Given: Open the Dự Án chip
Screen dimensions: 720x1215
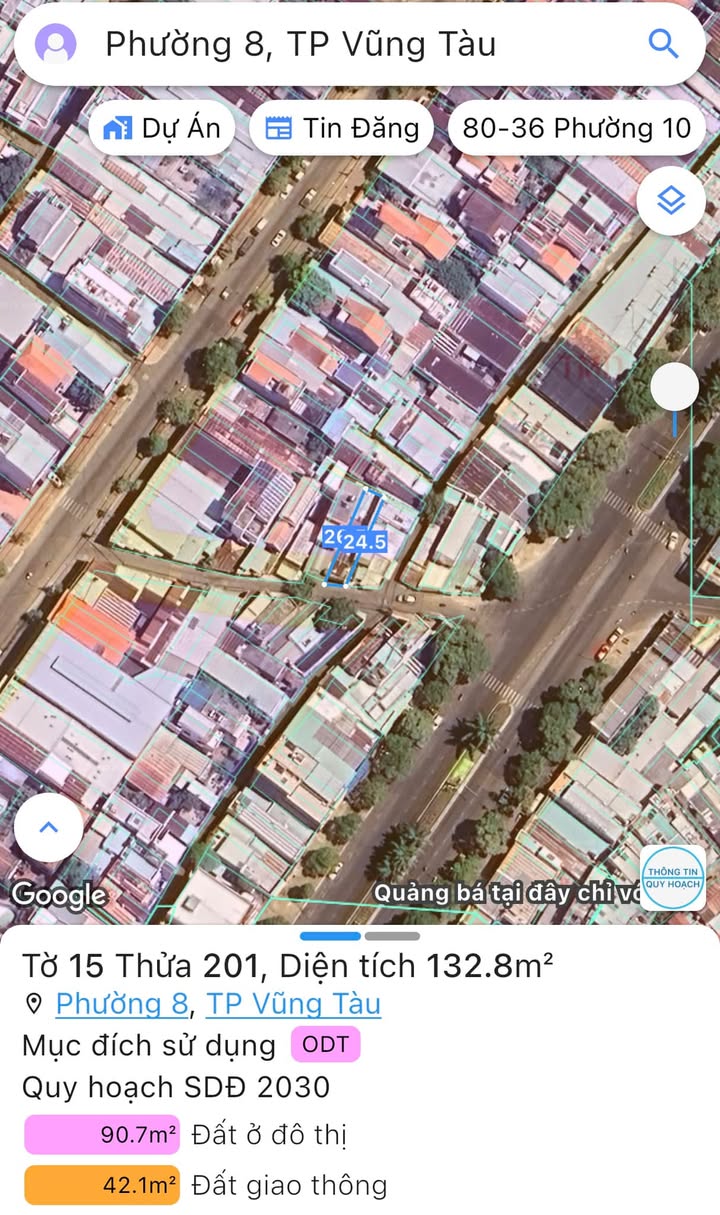Looking at the screenshot, I should 162,128.
